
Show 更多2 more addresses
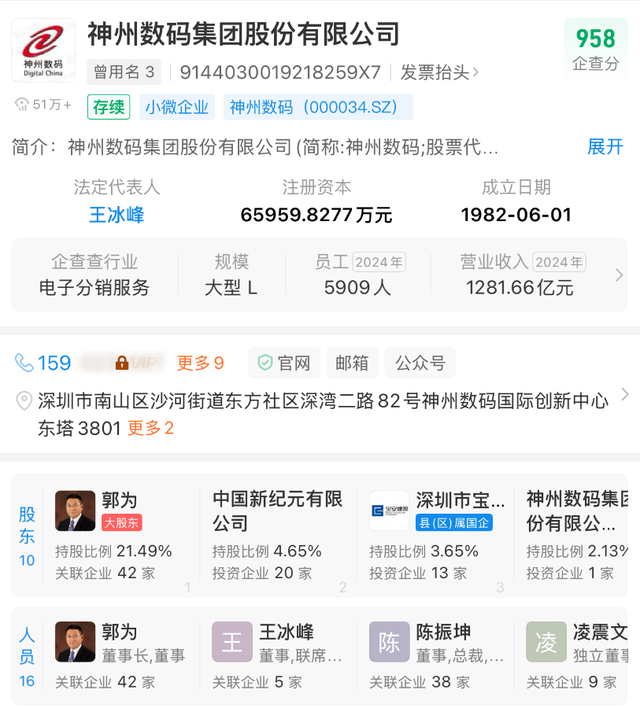[150, 428]
